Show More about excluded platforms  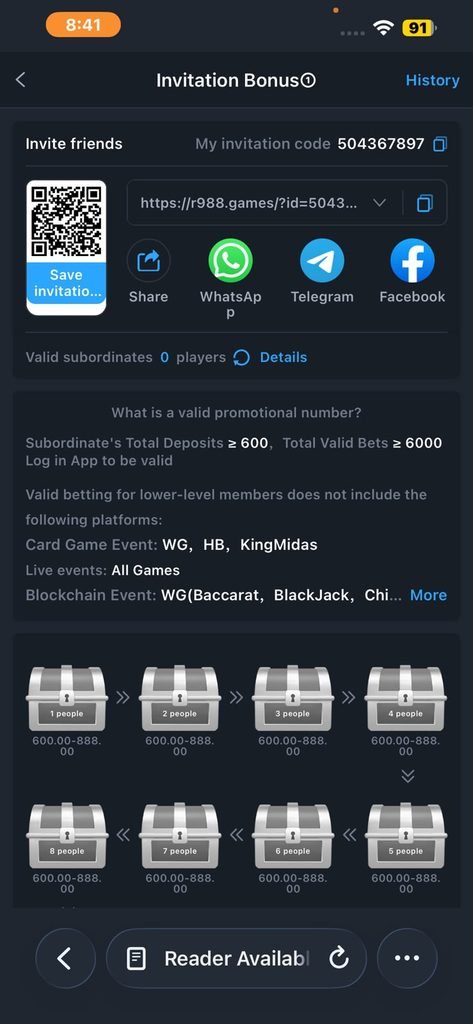pyautogui.click(x=429, y=595)
